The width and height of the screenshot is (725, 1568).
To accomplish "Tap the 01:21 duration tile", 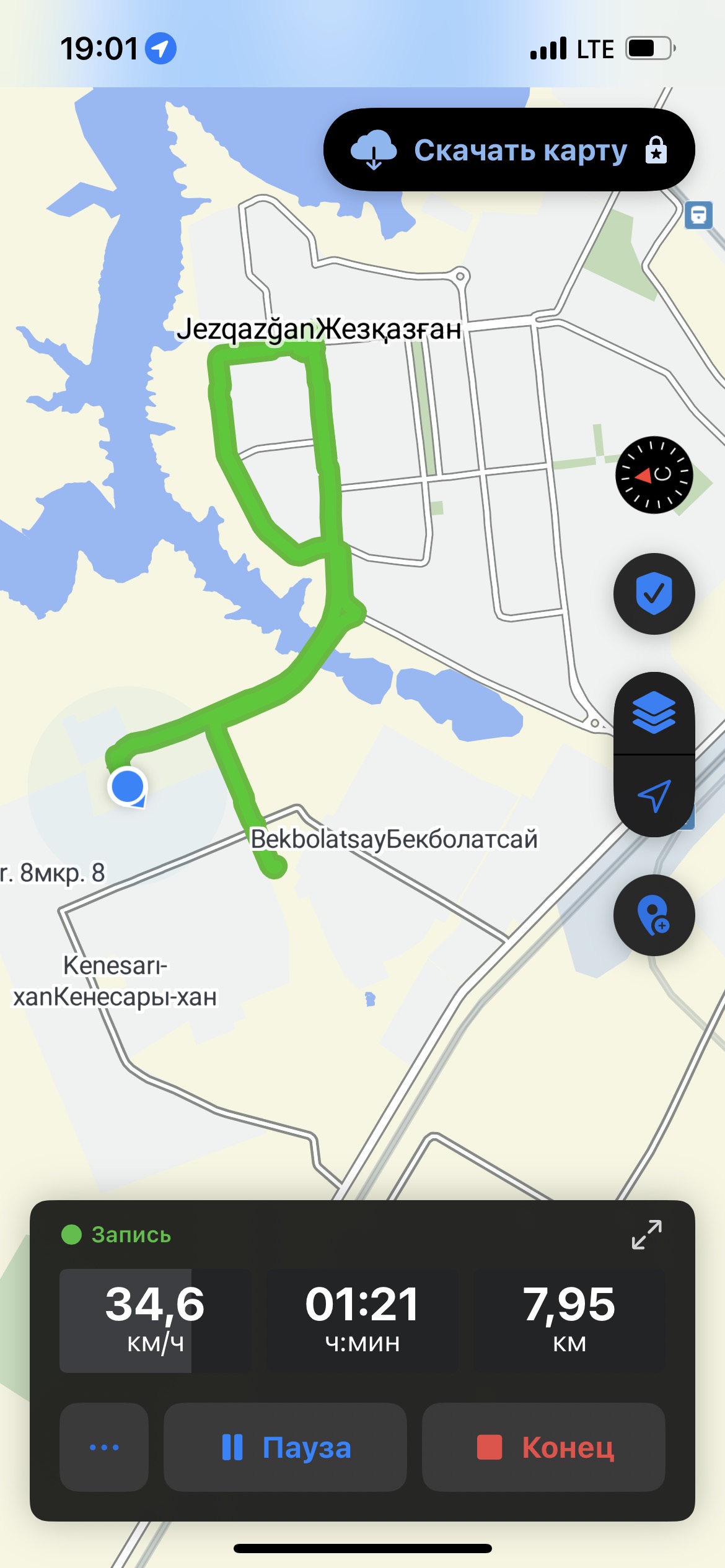I will (x=362, y=1320).
